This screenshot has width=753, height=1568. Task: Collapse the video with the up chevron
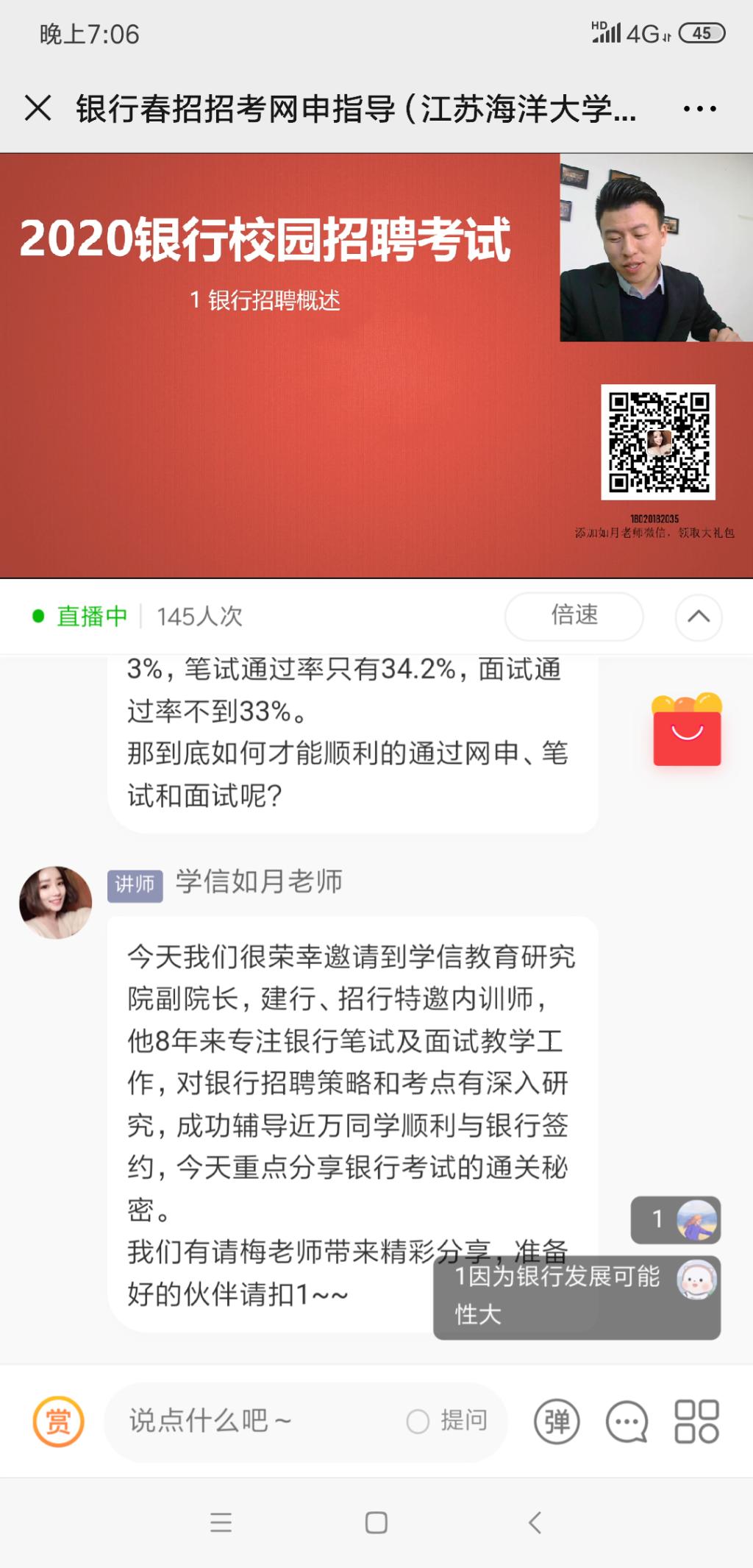click(x=698, y=617)
